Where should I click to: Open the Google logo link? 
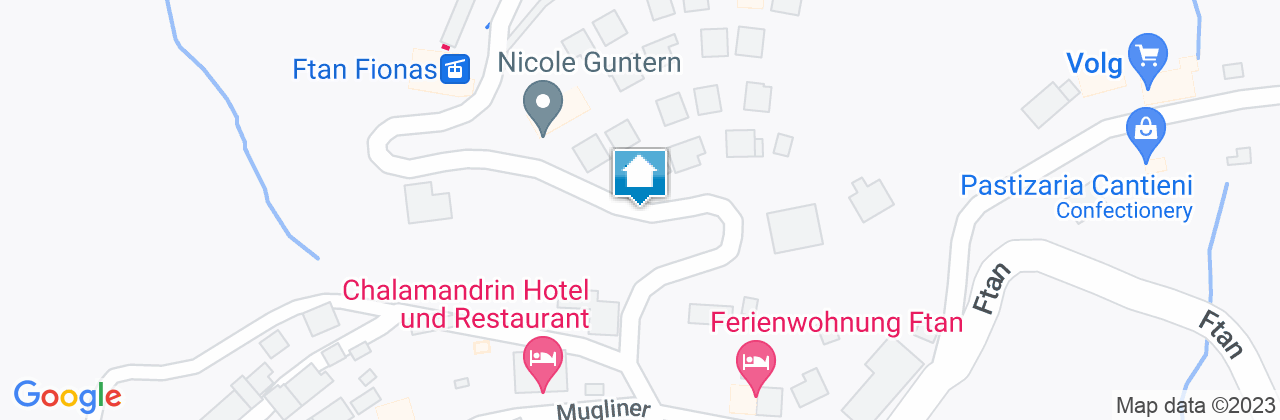[x=67, y=396]
